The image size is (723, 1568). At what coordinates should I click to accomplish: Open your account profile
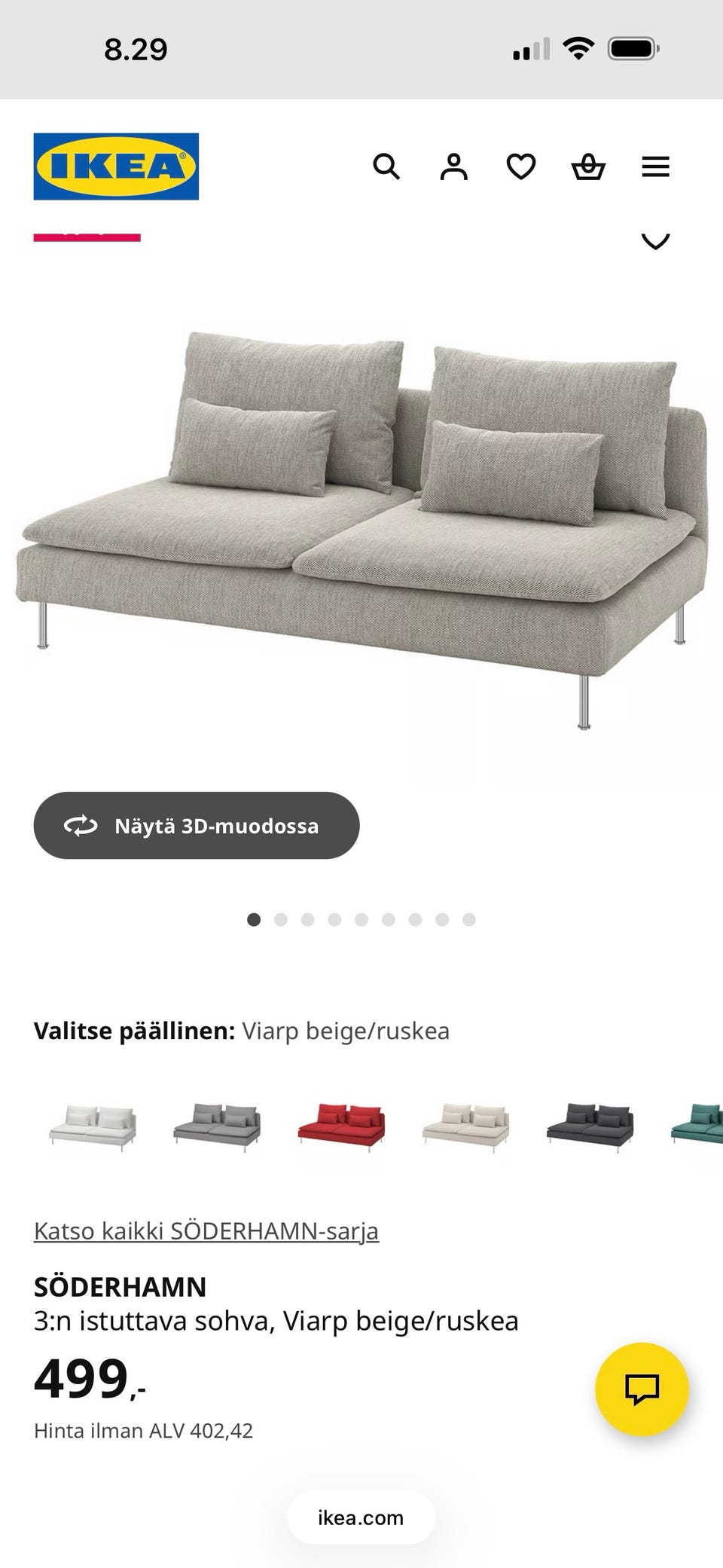click(453, 167)
